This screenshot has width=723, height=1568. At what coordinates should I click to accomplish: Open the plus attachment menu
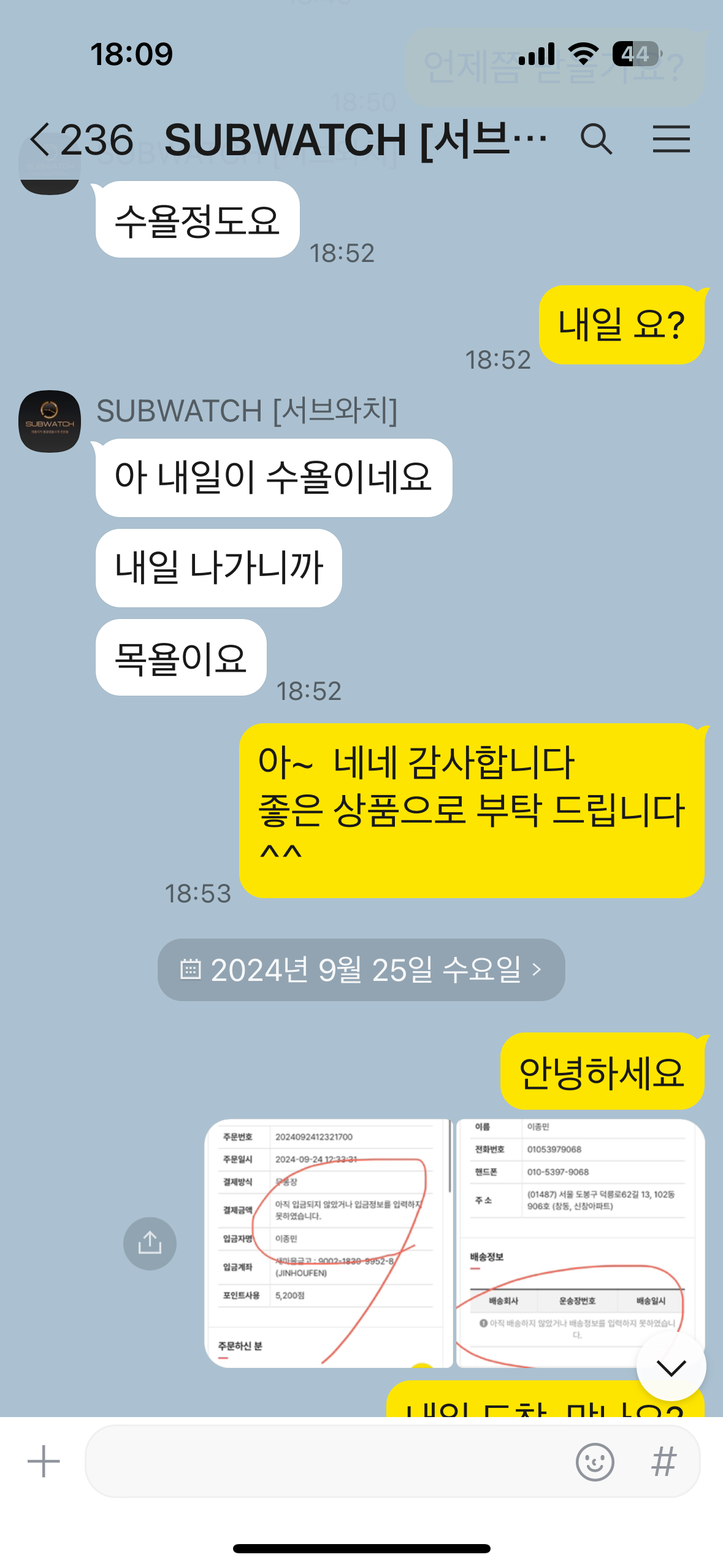[x=44, y=1461]
